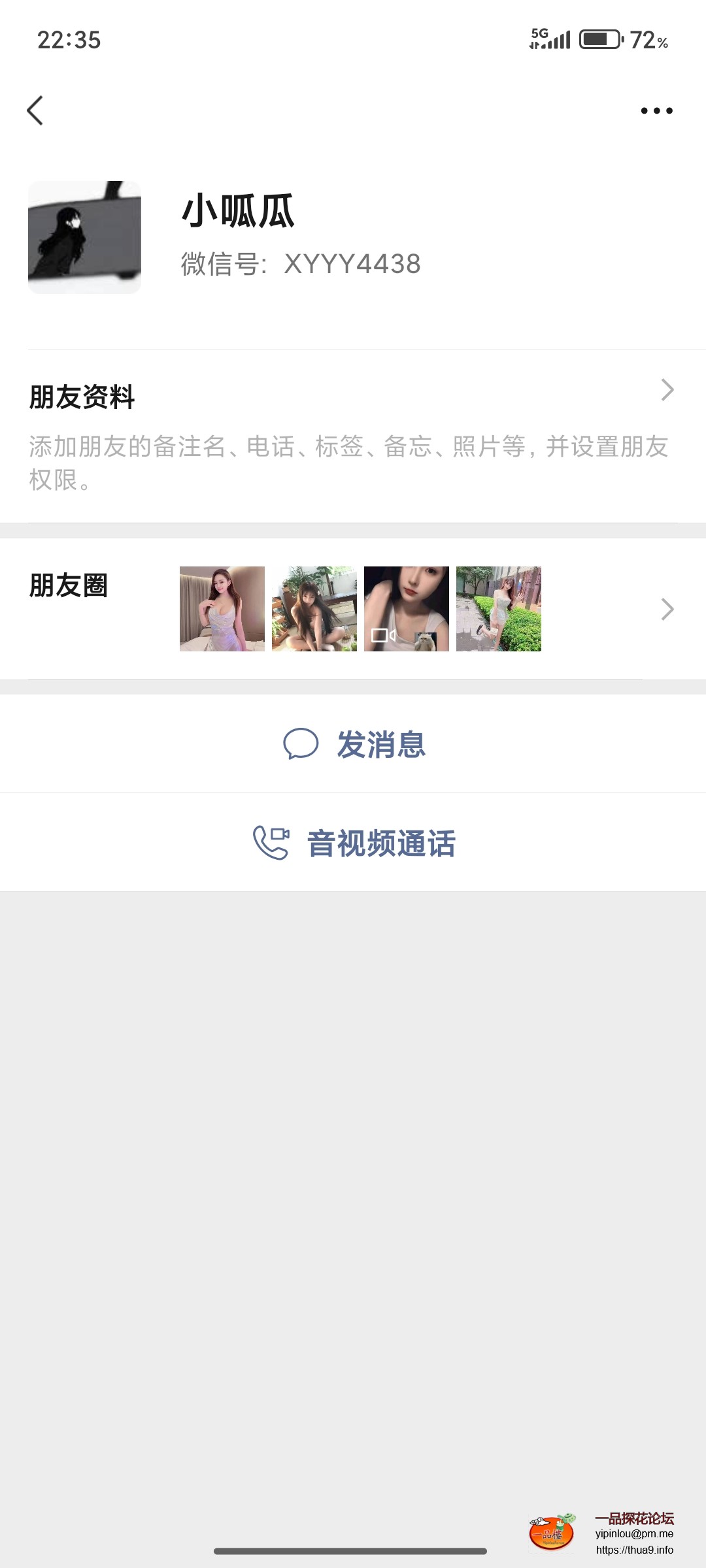Open the last Moments thumbnail photo
The width and height of the screenshot is (706, 1568).
pos(499,609)
